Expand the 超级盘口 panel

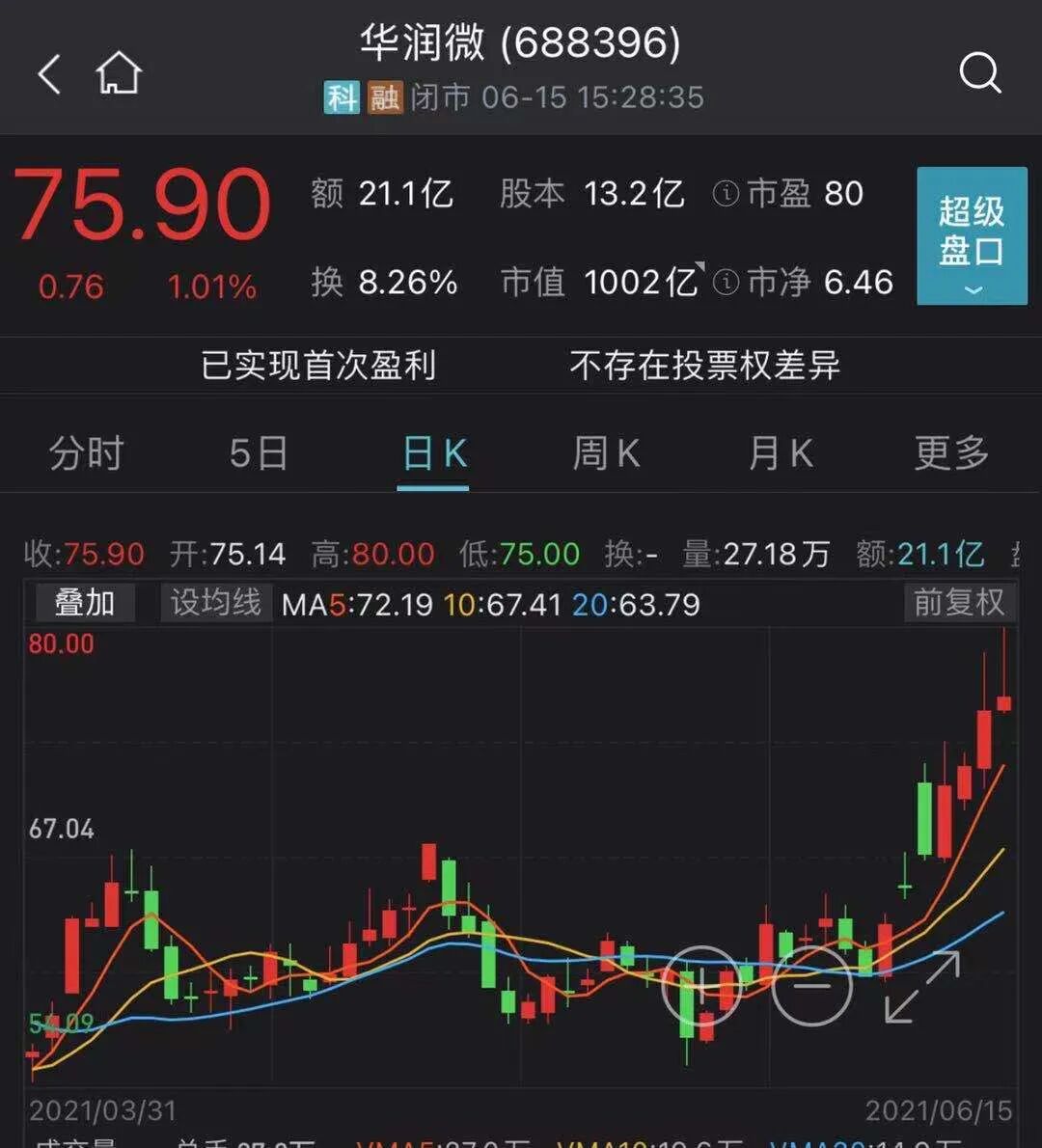(x=972, y=236)
